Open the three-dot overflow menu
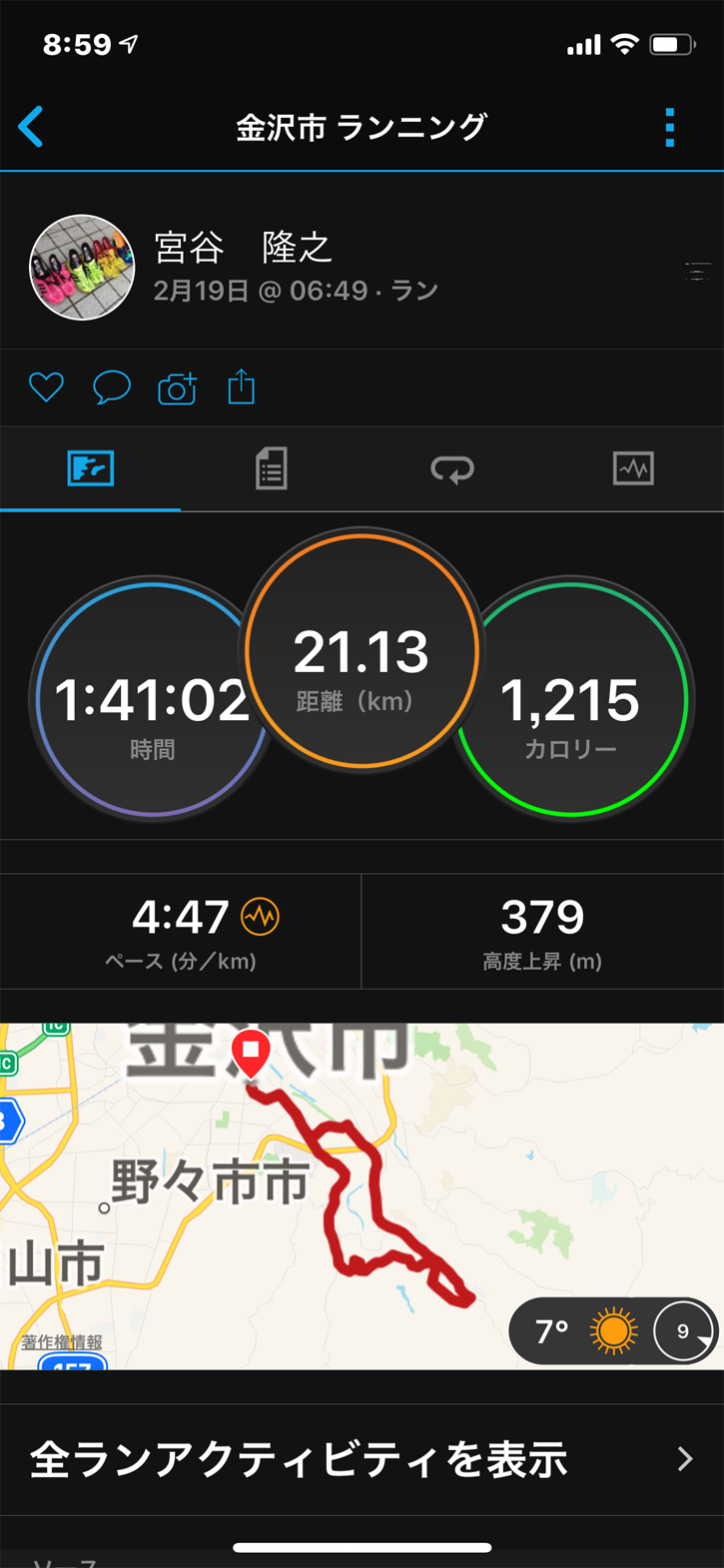 [669, 127]
